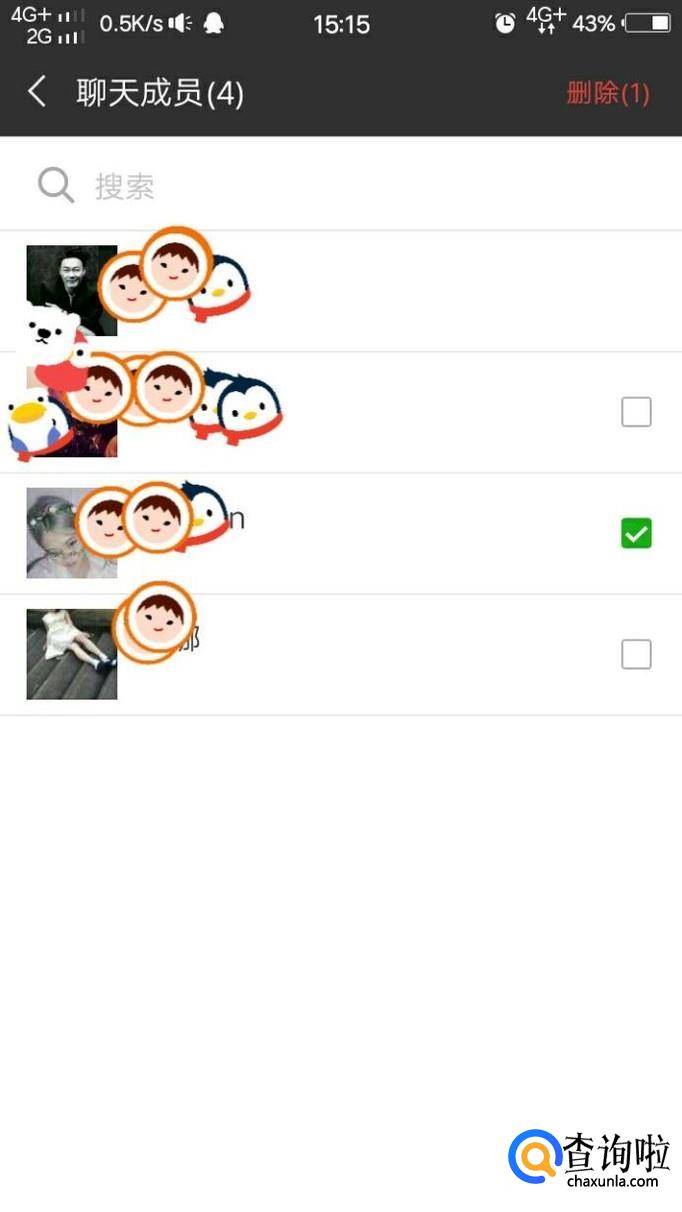Tap the red 删除(1) delete button

pos(607,94)
